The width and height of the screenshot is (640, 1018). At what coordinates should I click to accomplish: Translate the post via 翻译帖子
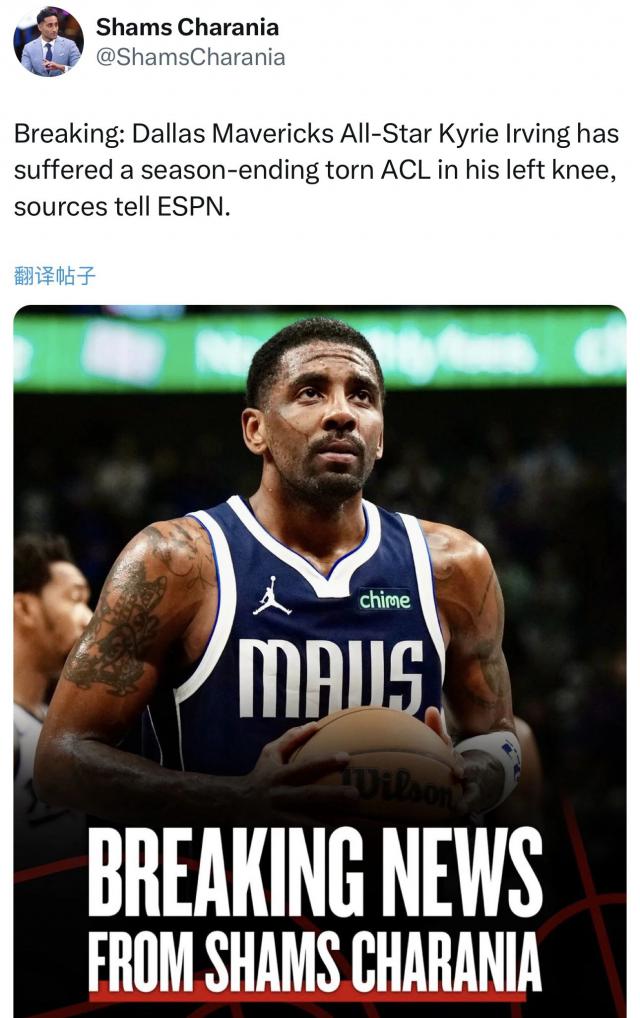point(55,275)
